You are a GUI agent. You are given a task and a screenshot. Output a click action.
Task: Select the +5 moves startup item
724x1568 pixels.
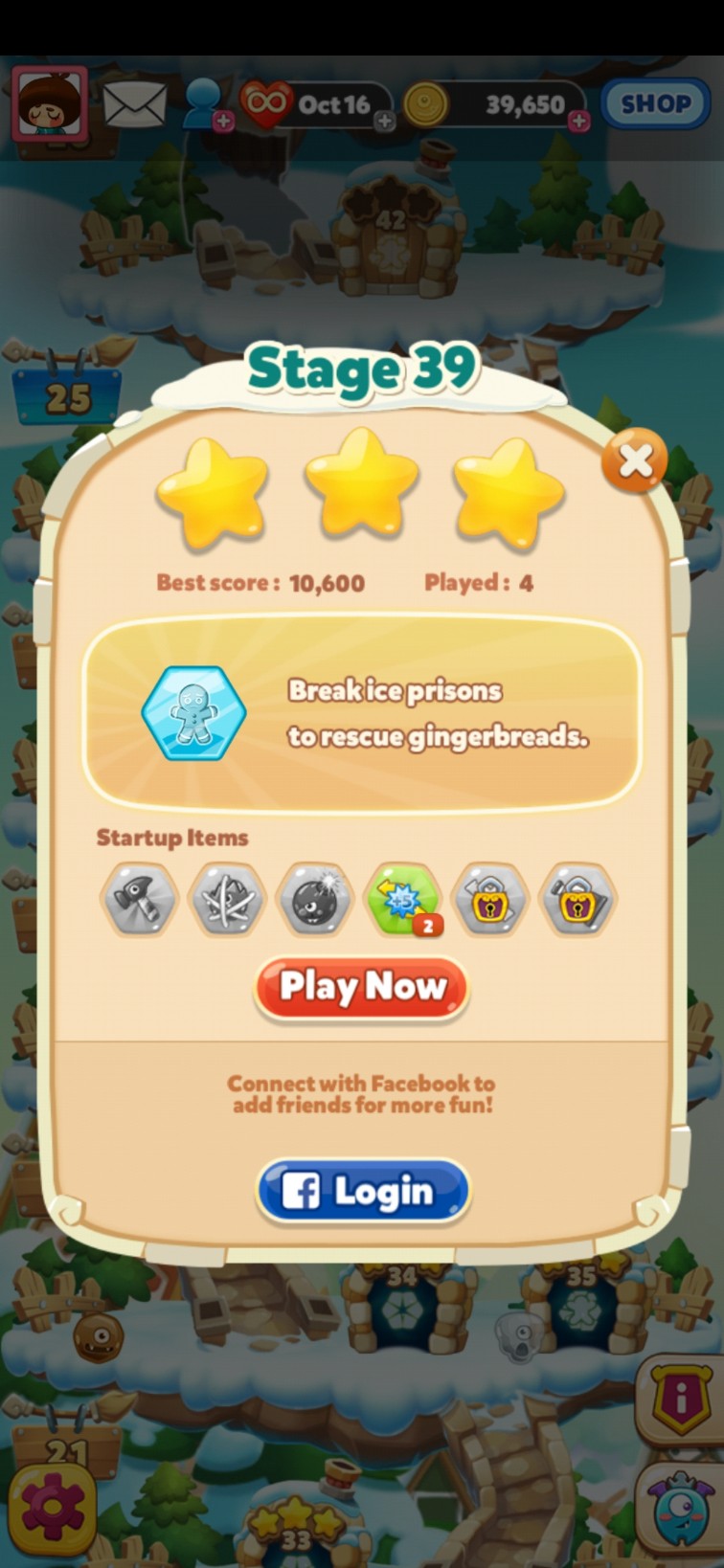point(403,899)
